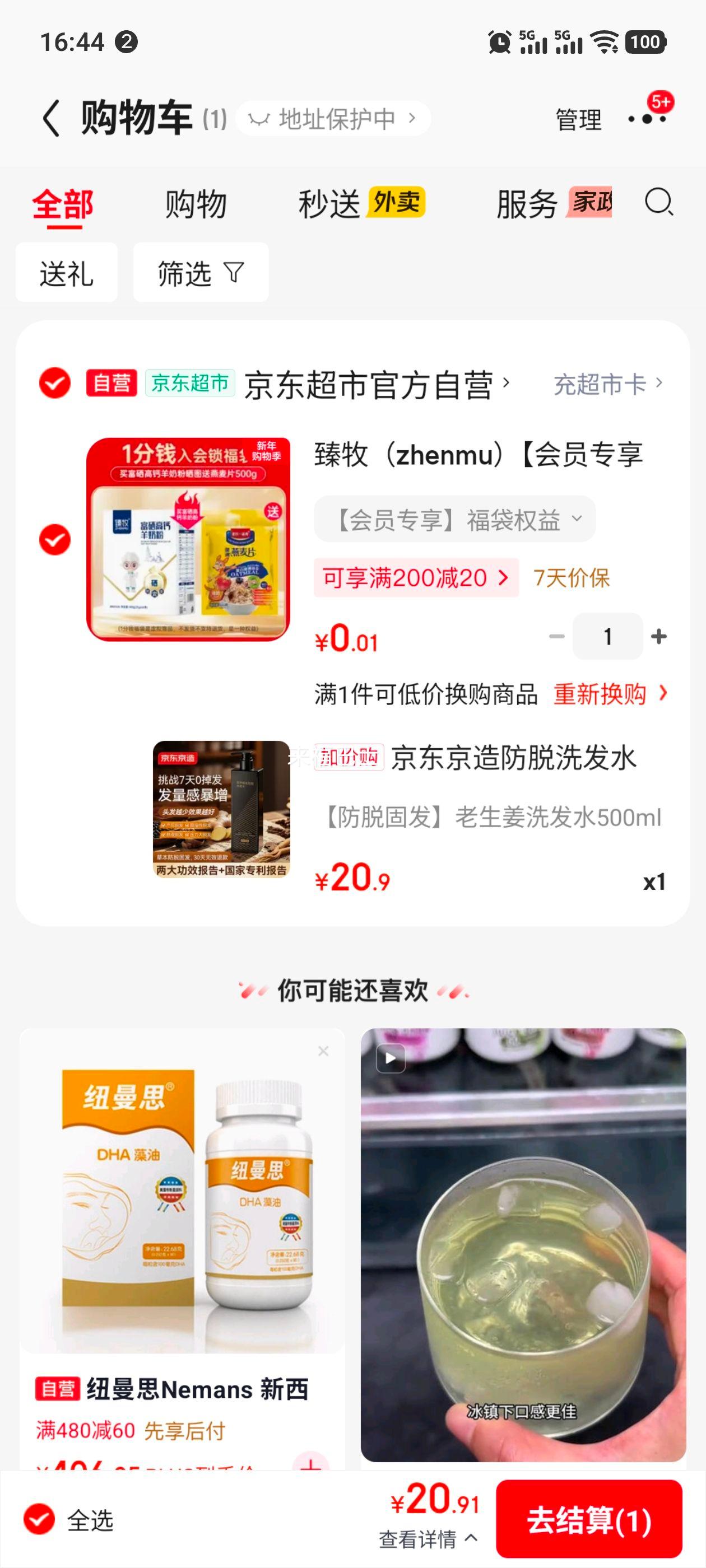
Task: Play the recommended product video
Action: pos(391,1058)
